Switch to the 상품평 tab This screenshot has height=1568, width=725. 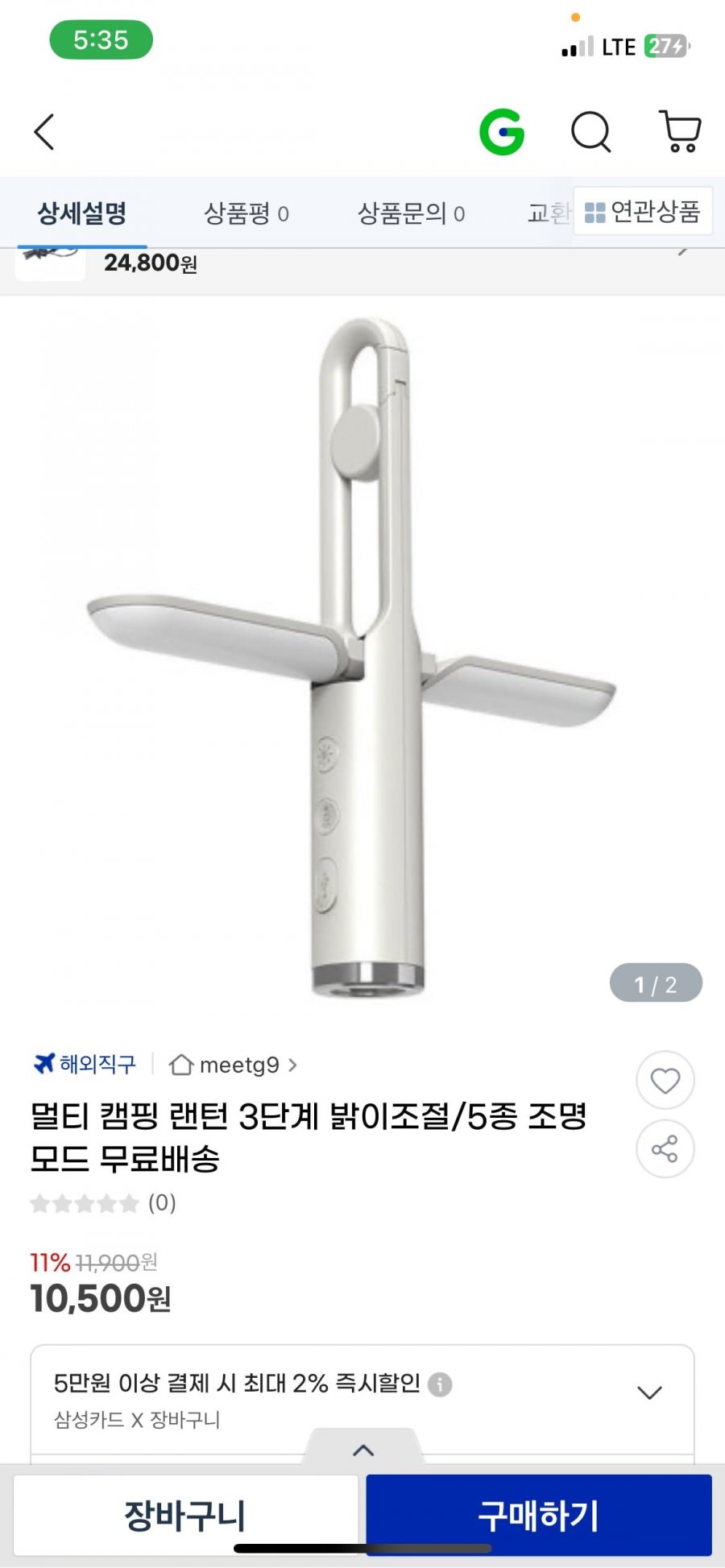pyautogui.click(x=246, y=213)
